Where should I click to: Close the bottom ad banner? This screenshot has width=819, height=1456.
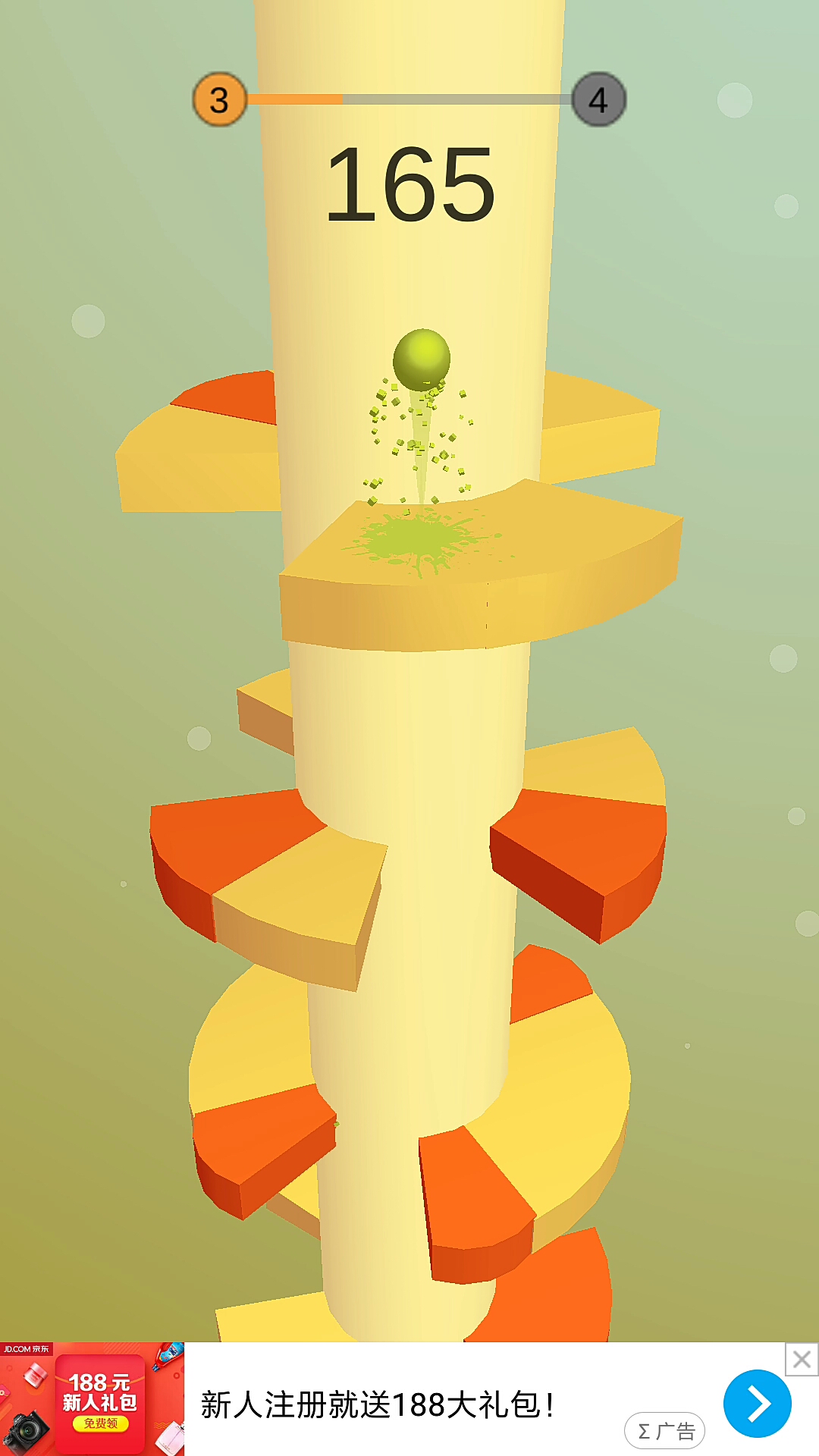click(801, 1360)
